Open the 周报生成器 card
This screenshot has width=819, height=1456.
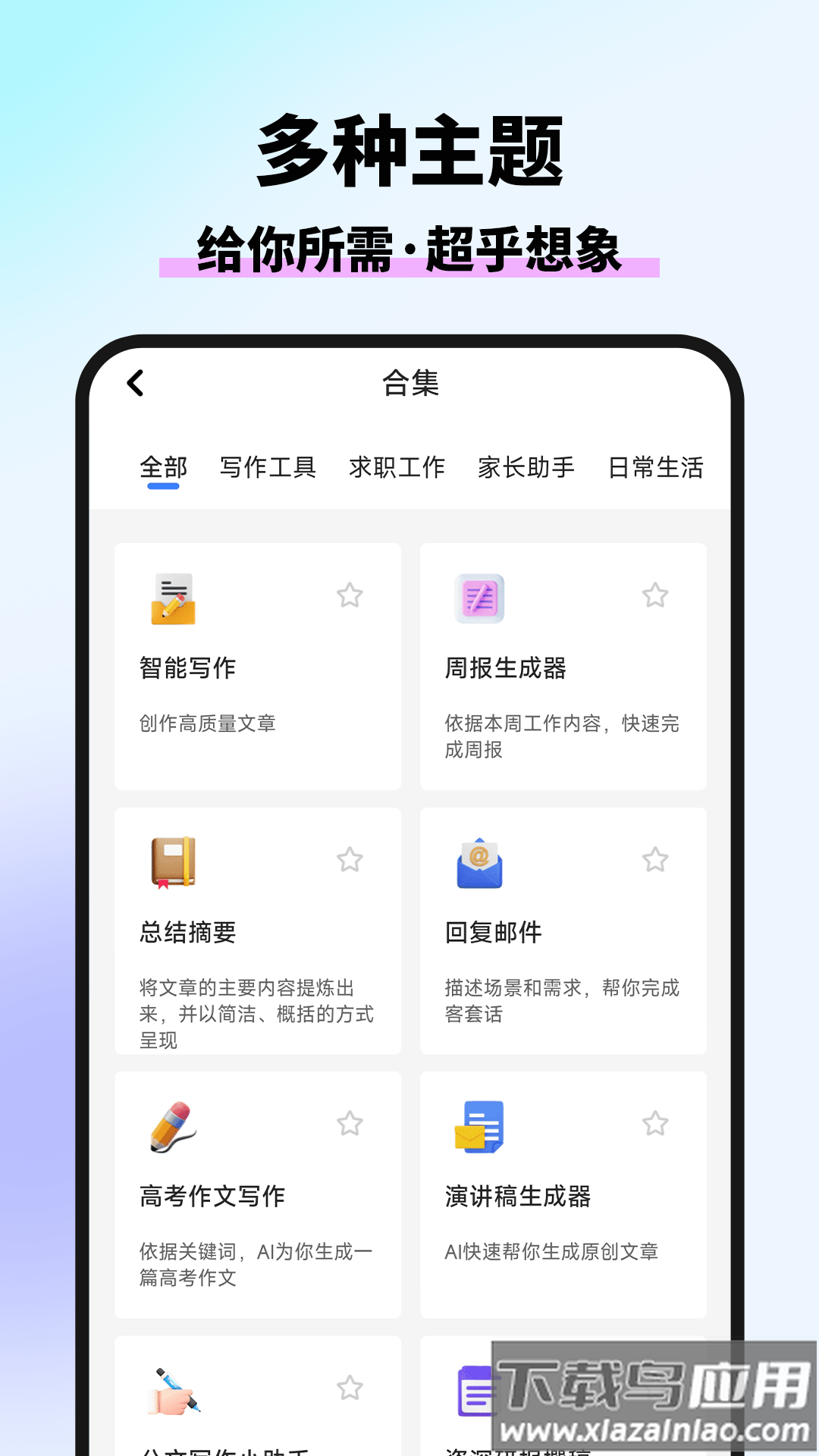[x=564, y=667]
